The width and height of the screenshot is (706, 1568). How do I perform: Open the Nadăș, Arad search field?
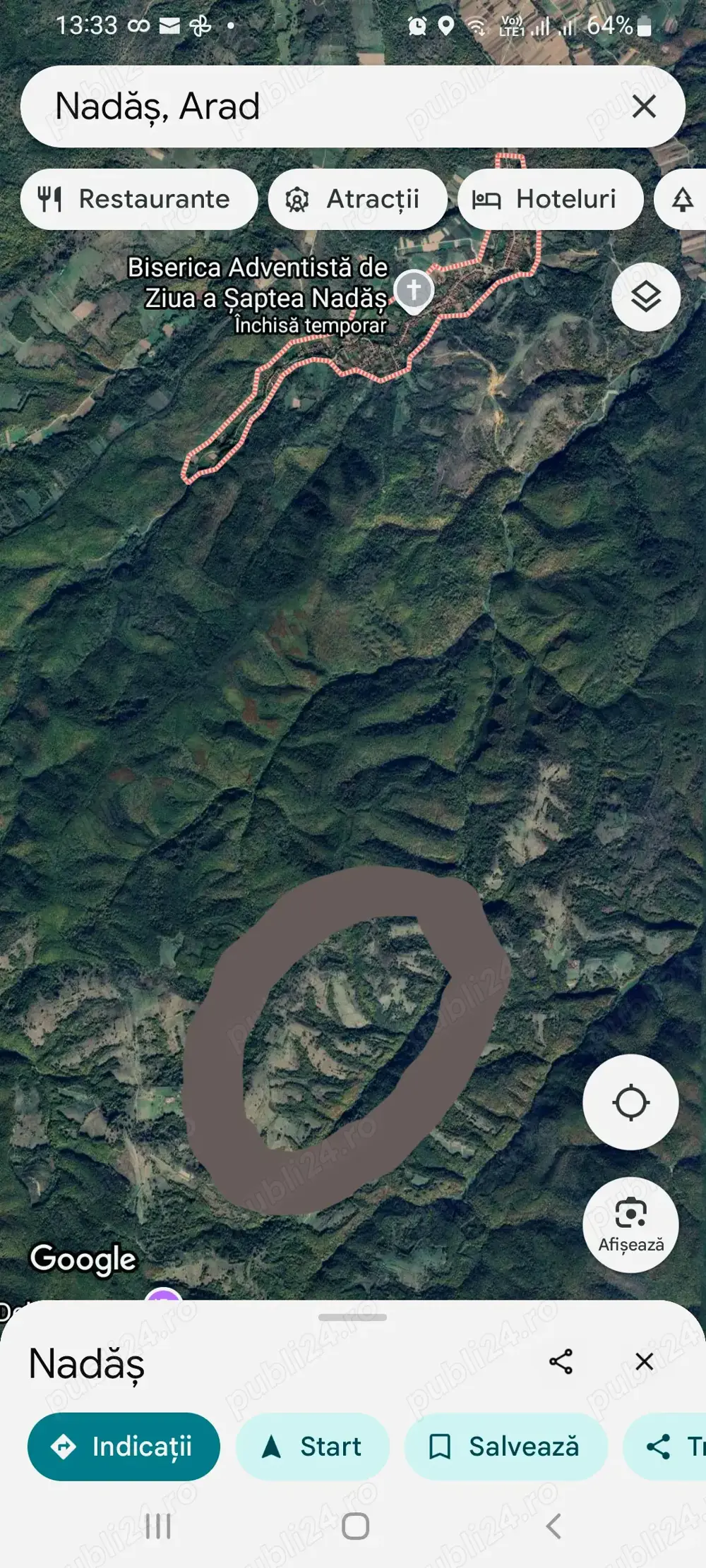coord(318,107)
